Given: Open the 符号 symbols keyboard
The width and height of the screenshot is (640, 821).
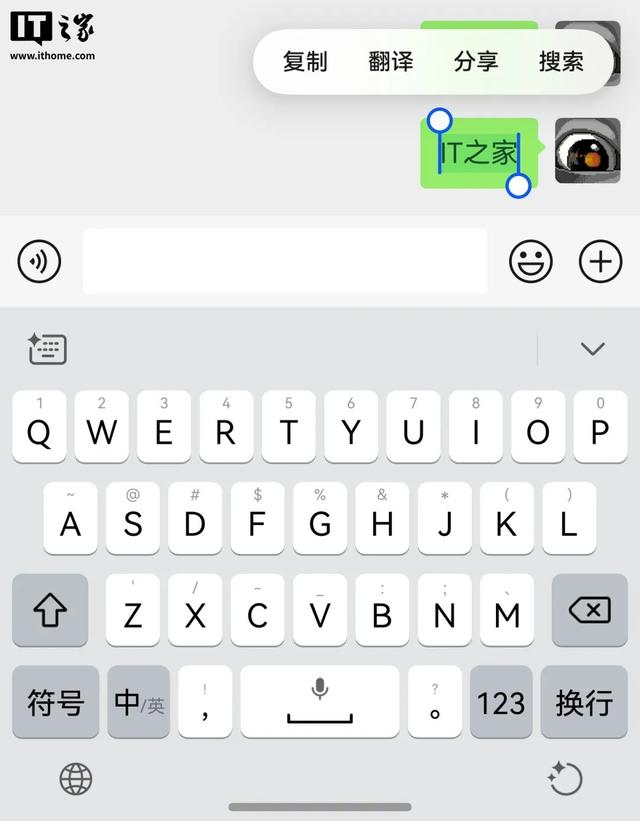Looking at the screenshot, I should tap(55, 702).
